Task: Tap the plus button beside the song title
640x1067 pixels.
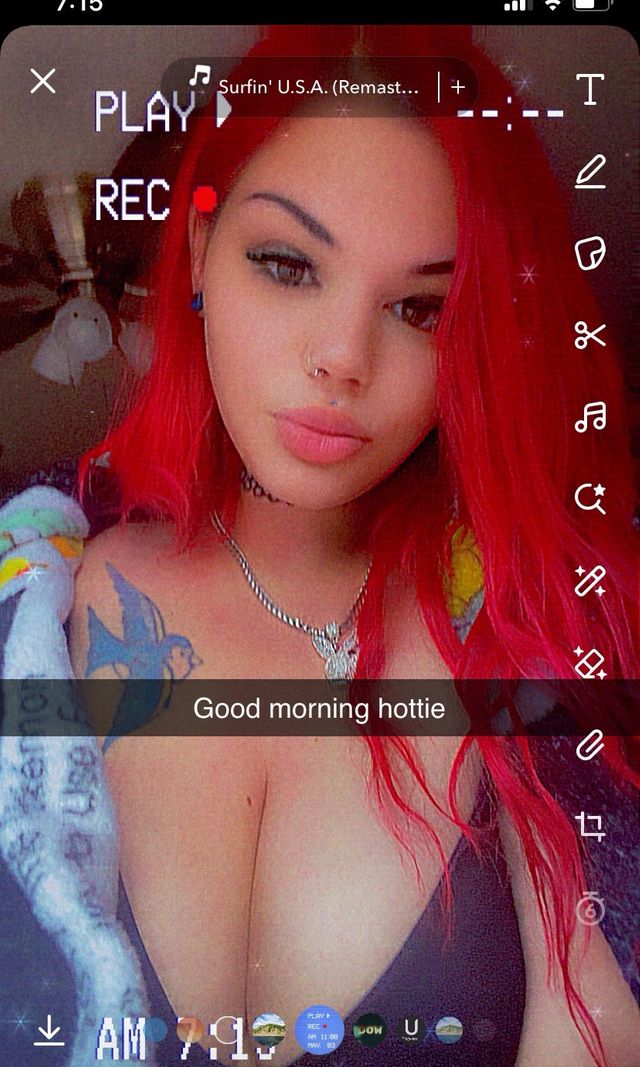Action: pos(458,87)
